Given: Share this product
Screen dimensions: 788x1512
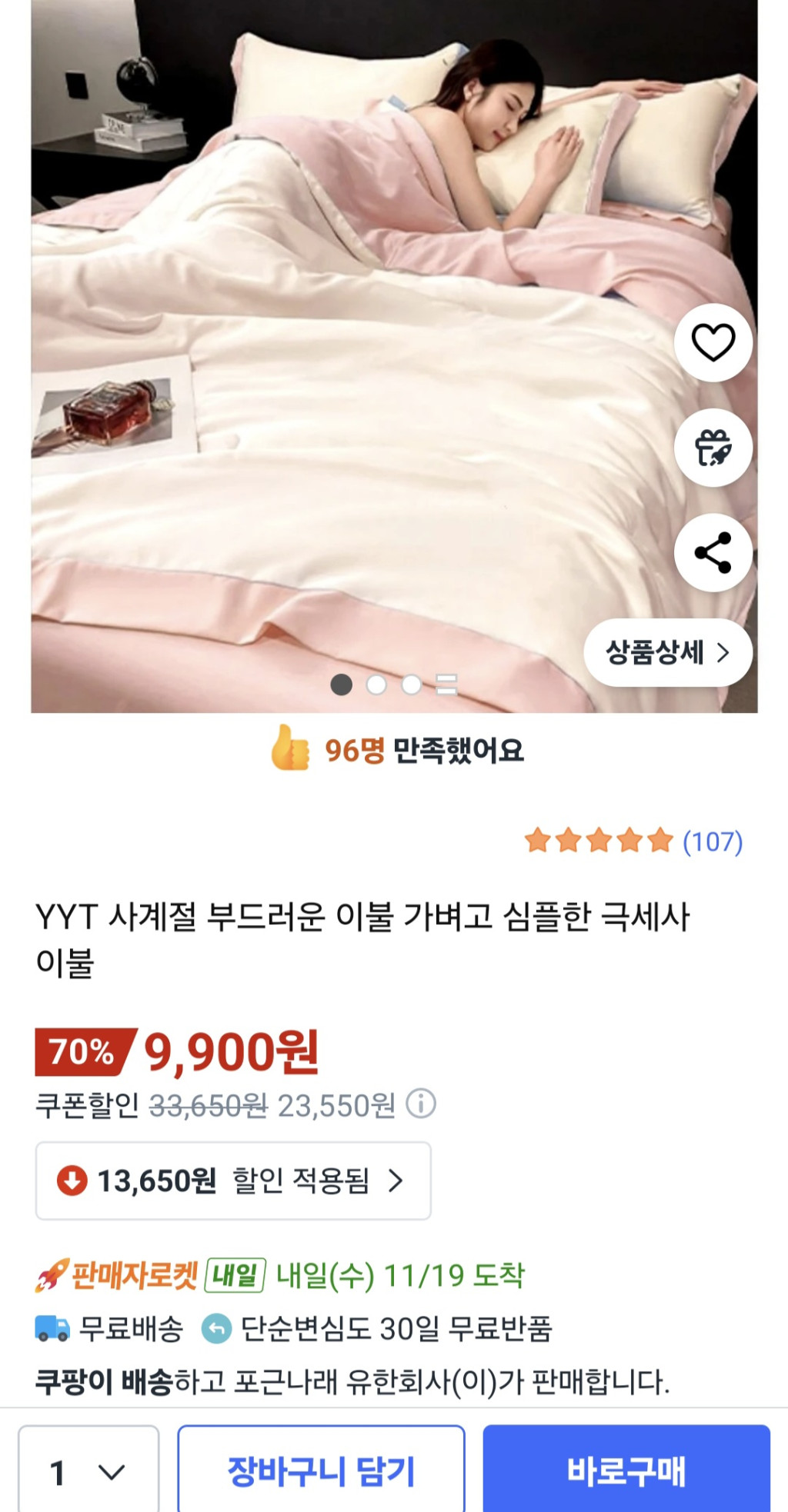Looking at the screenshot, I should point(713,552).
